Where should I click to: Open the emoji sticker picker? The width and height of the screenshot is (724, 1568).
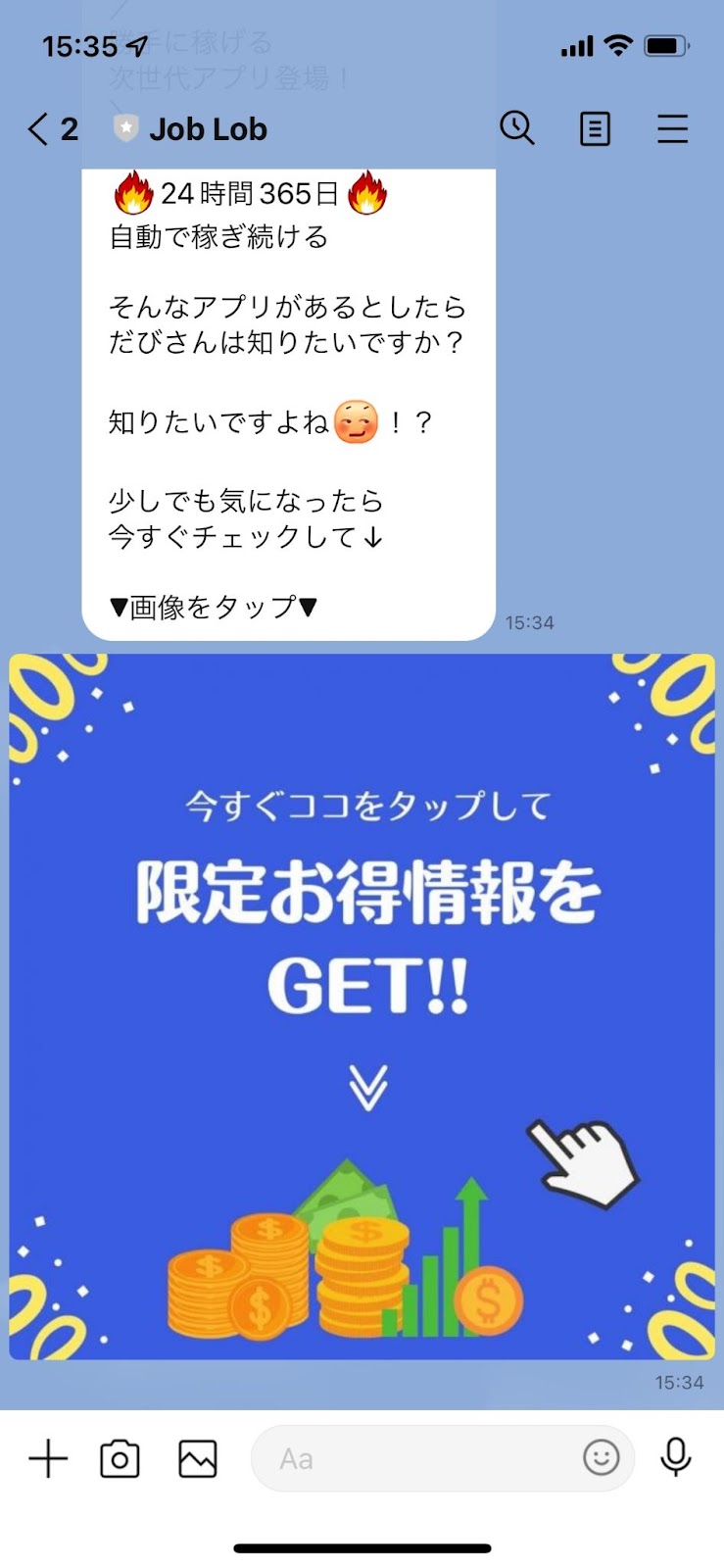pos(601,1458)
